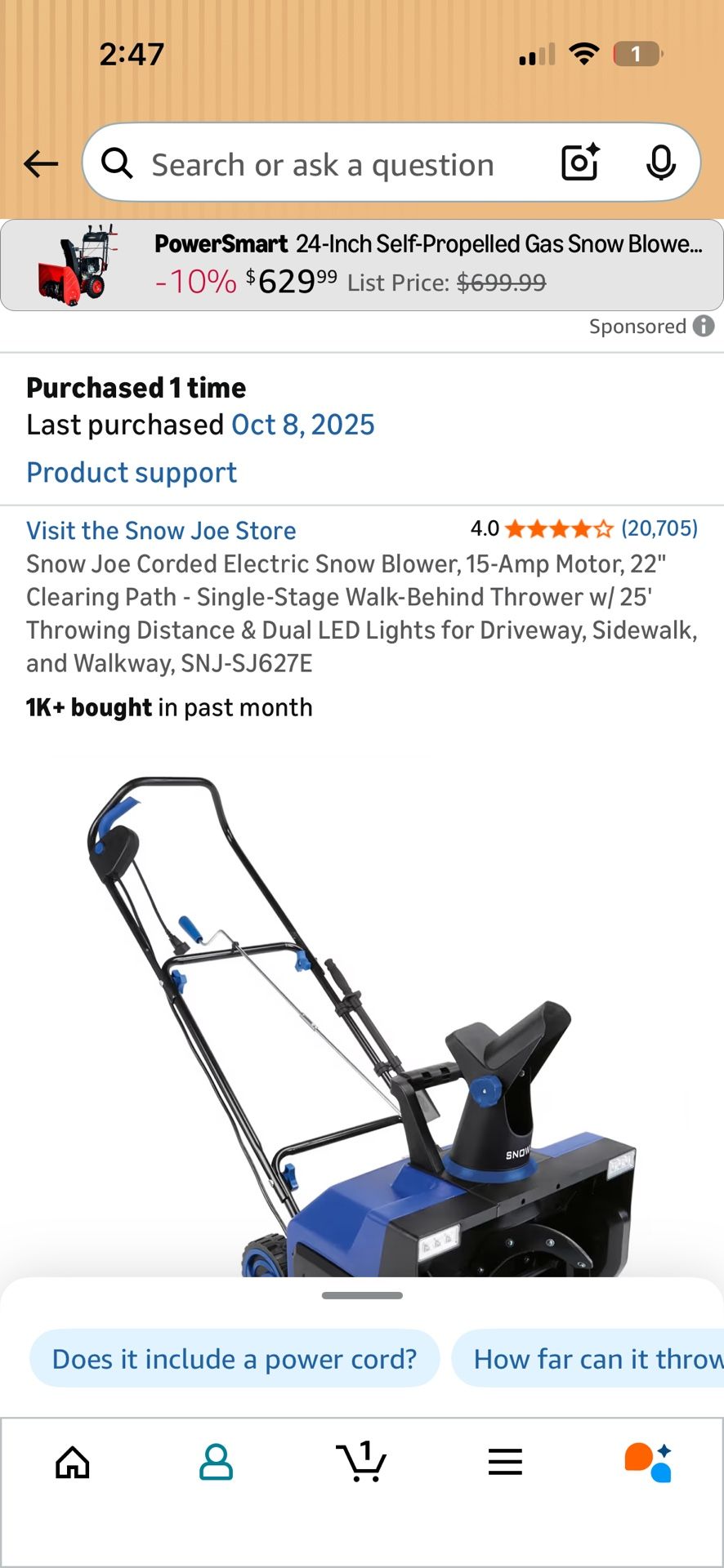Screen dimensions: 724x1568
Task: Click the back arrow to return
Action: pos(41,163)
